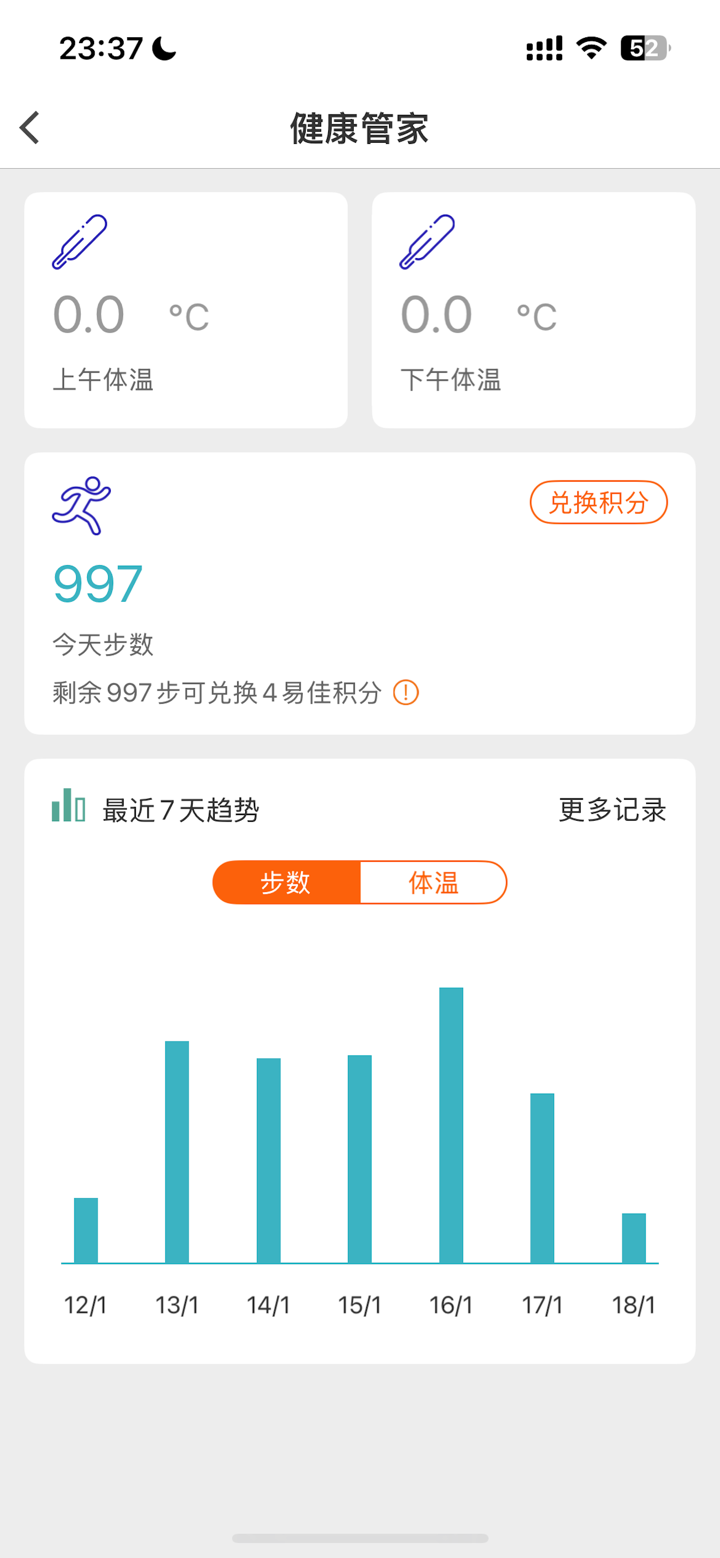The height and width of the screenshot is (1558, 720).
Task: Select the 体温 tab in the chart
Action: (x=433, y=882)
